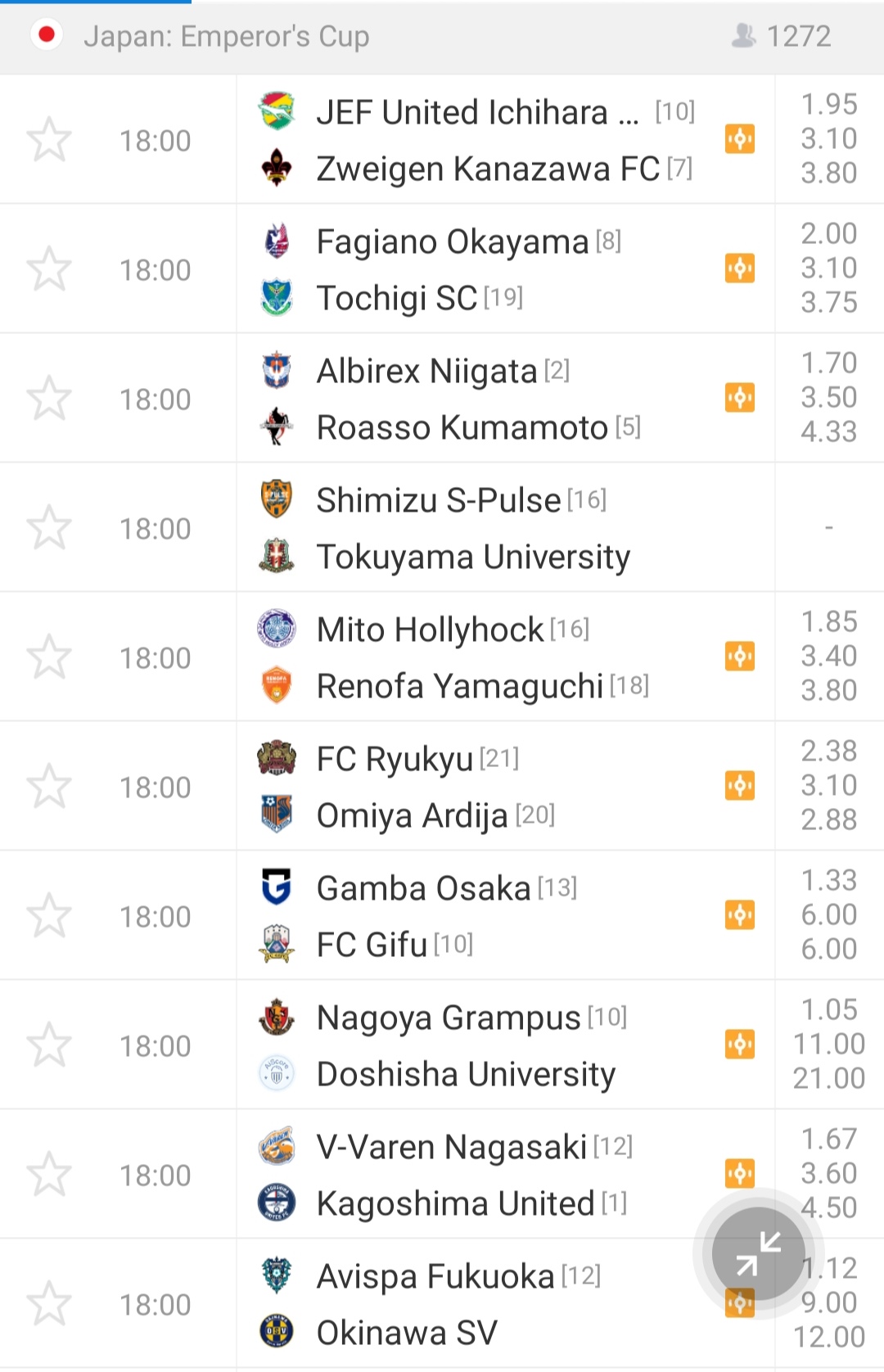Favorite the Avispa Fukuoka vs Okinawa match
This screenshot has height=1372, width=884.
pos(49,1304)
